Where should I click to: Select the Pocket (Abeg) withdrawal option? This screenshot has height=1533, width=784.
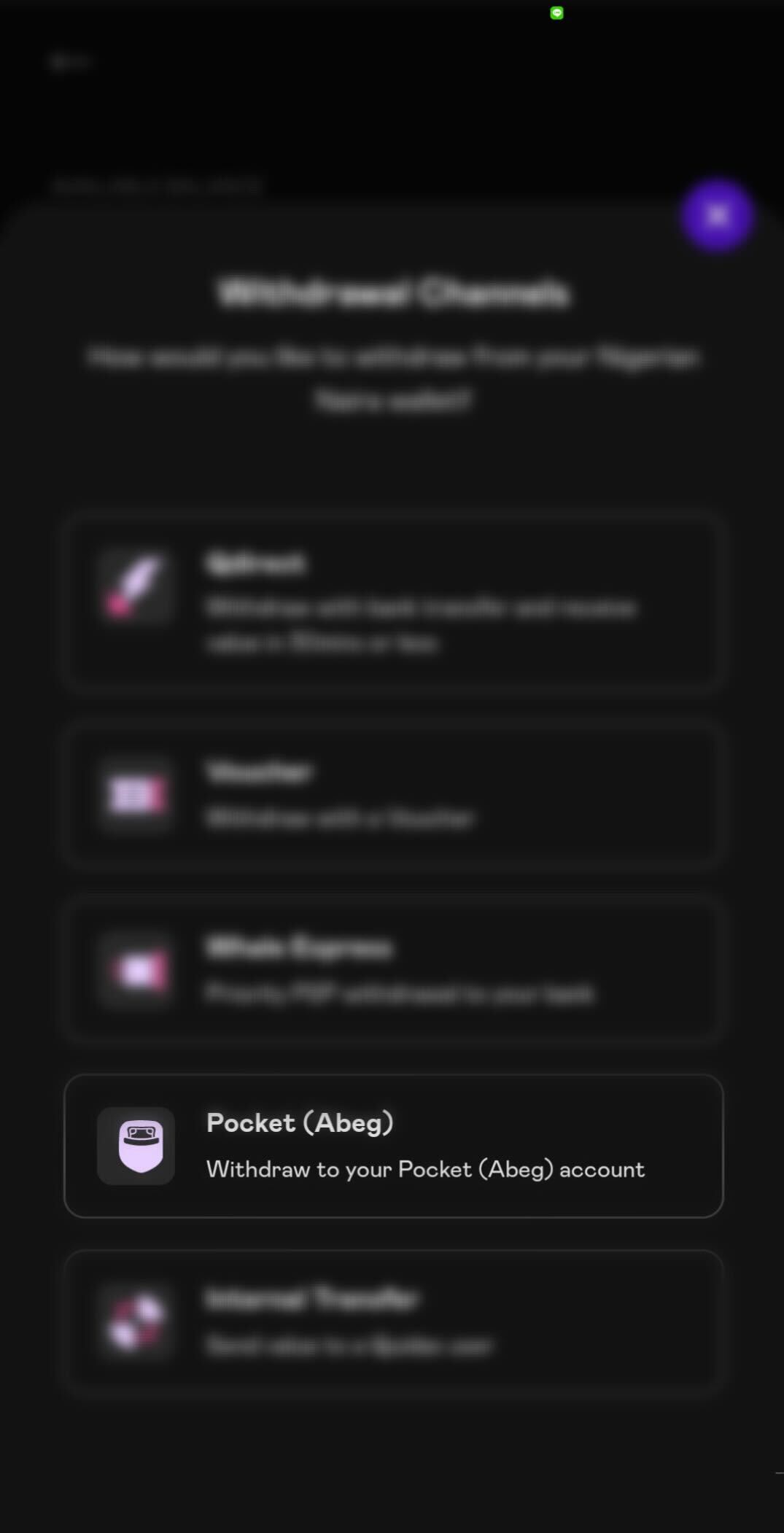393,1146
